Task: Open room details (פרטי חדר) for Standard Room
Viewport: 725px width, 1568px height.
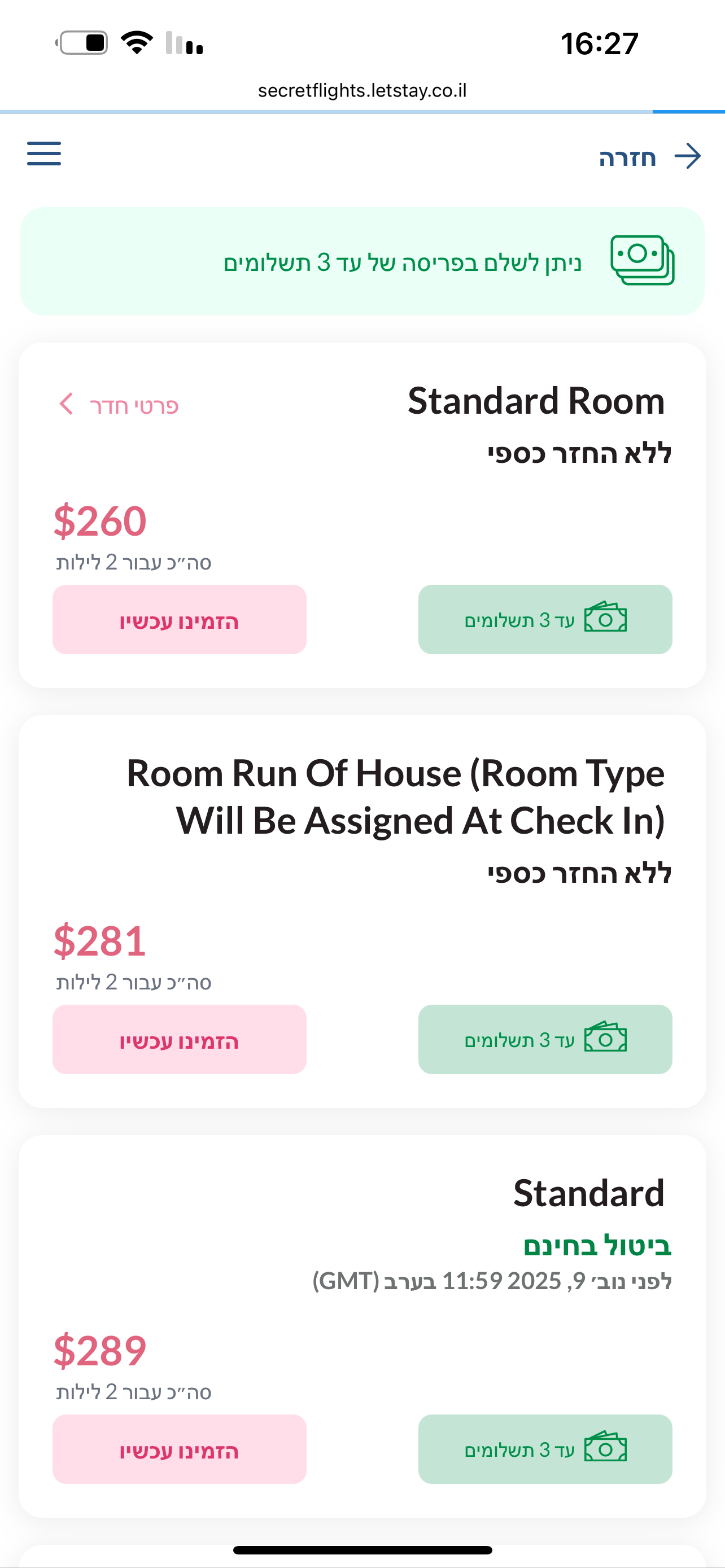Action: pos(118,405)
